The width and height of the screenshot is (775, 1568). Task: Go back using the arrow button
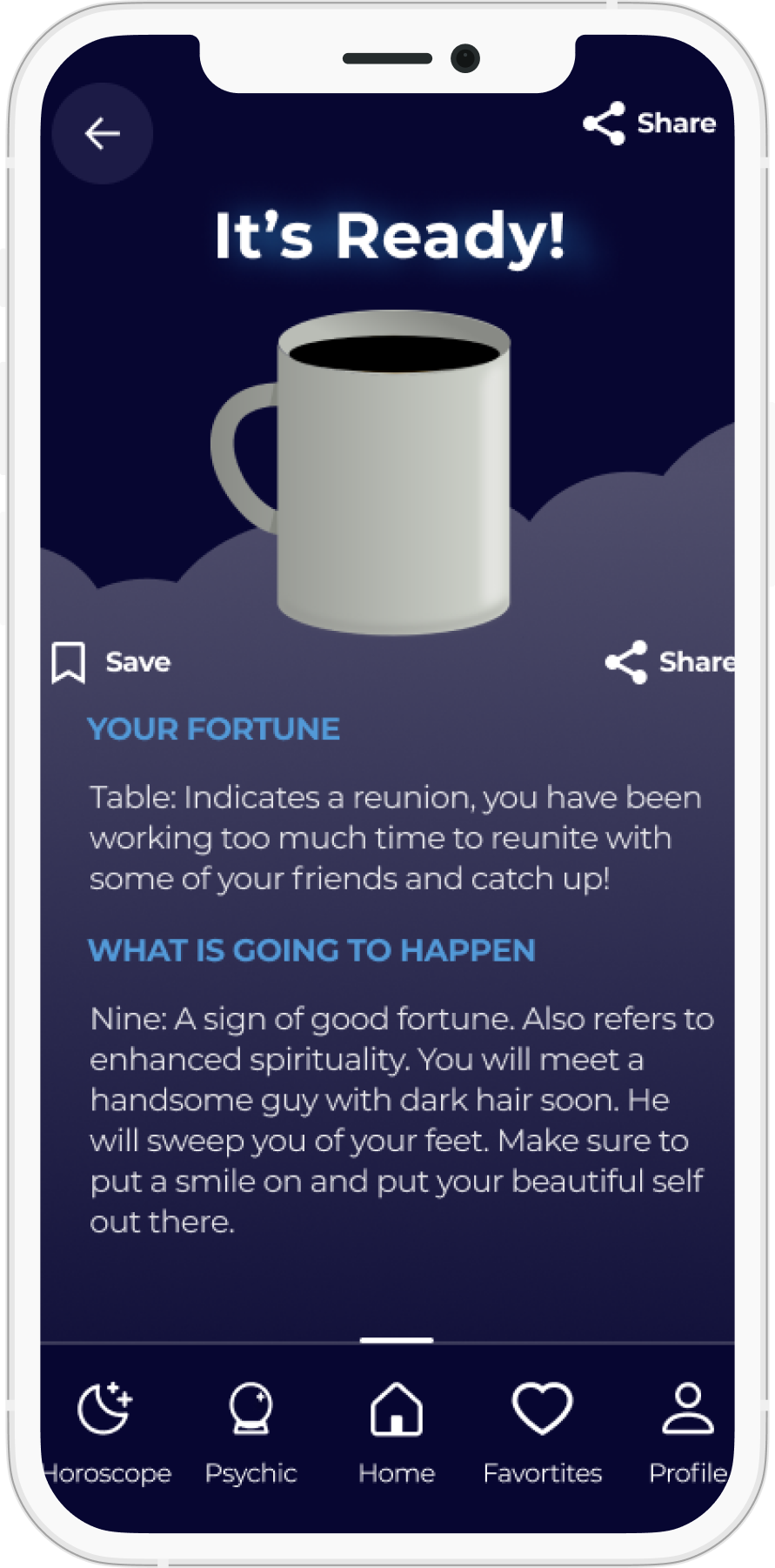click(x=103, y=133)
